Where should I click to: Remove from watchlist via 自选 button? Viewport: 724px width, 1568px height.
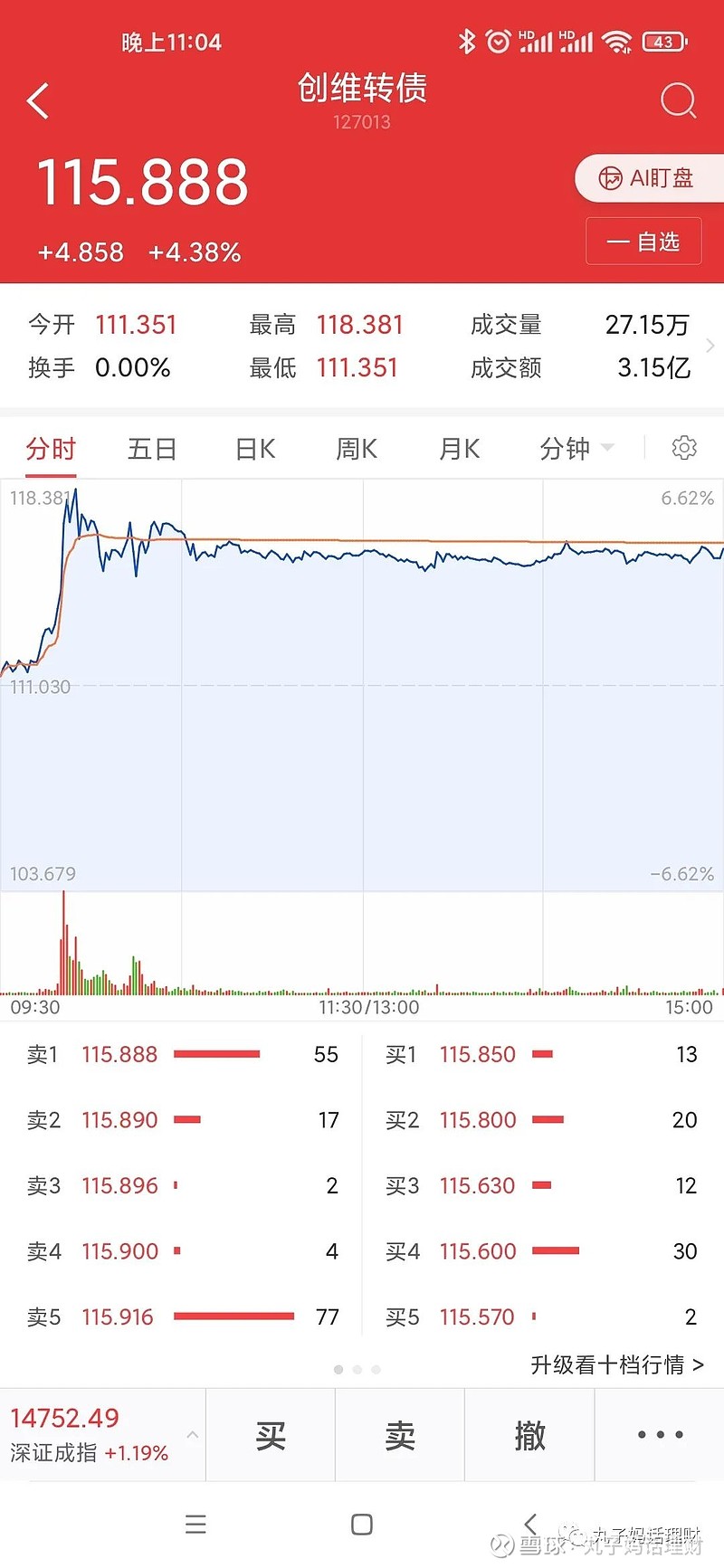pos(643,242)
